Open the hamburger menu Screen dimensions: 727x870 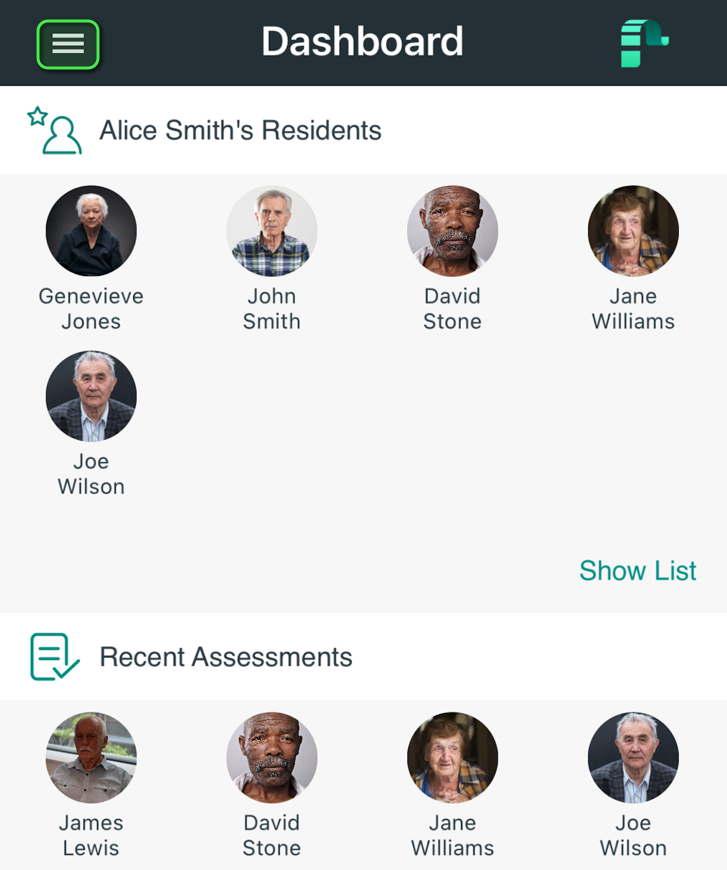68,44
